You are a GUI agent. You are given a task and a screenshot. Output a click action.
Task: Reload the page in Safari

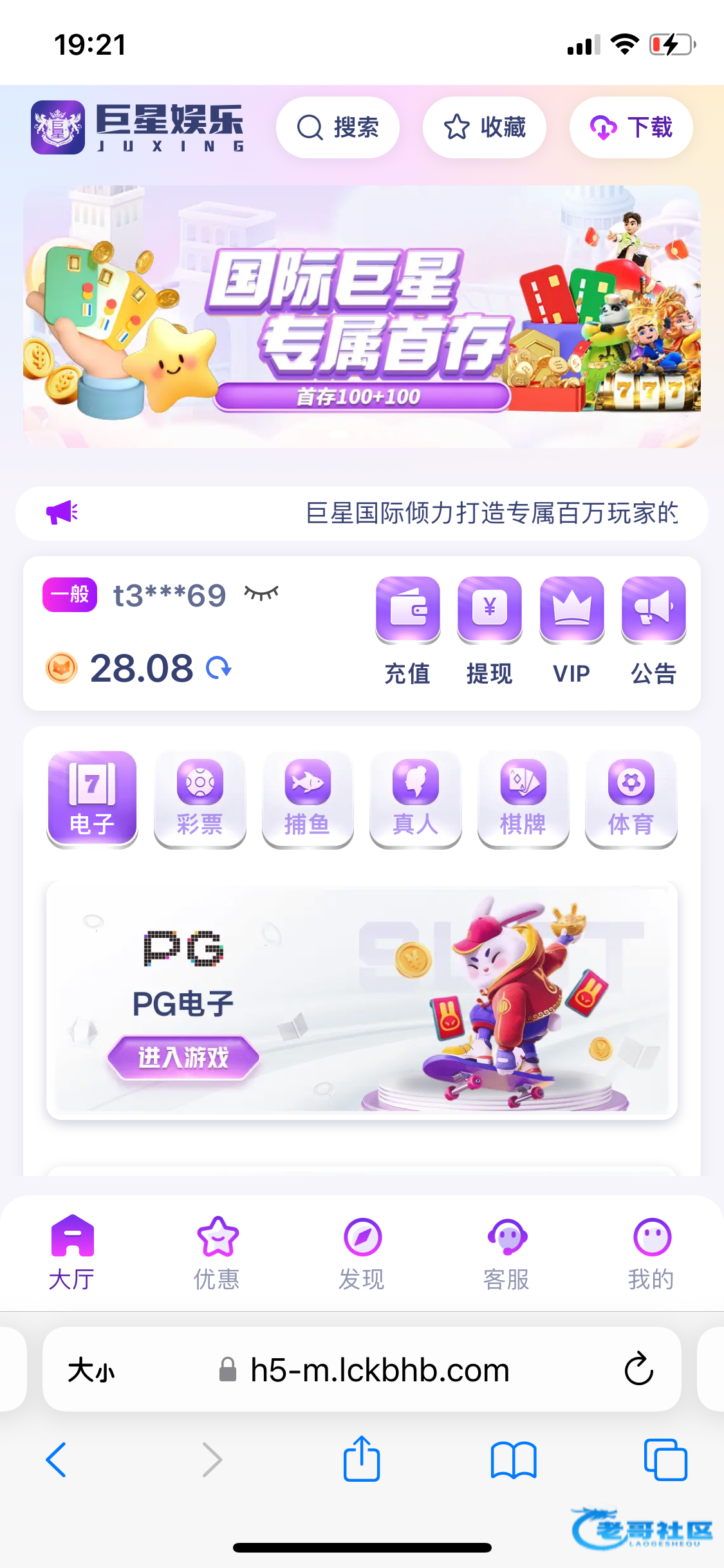[x=638, y=1368]
